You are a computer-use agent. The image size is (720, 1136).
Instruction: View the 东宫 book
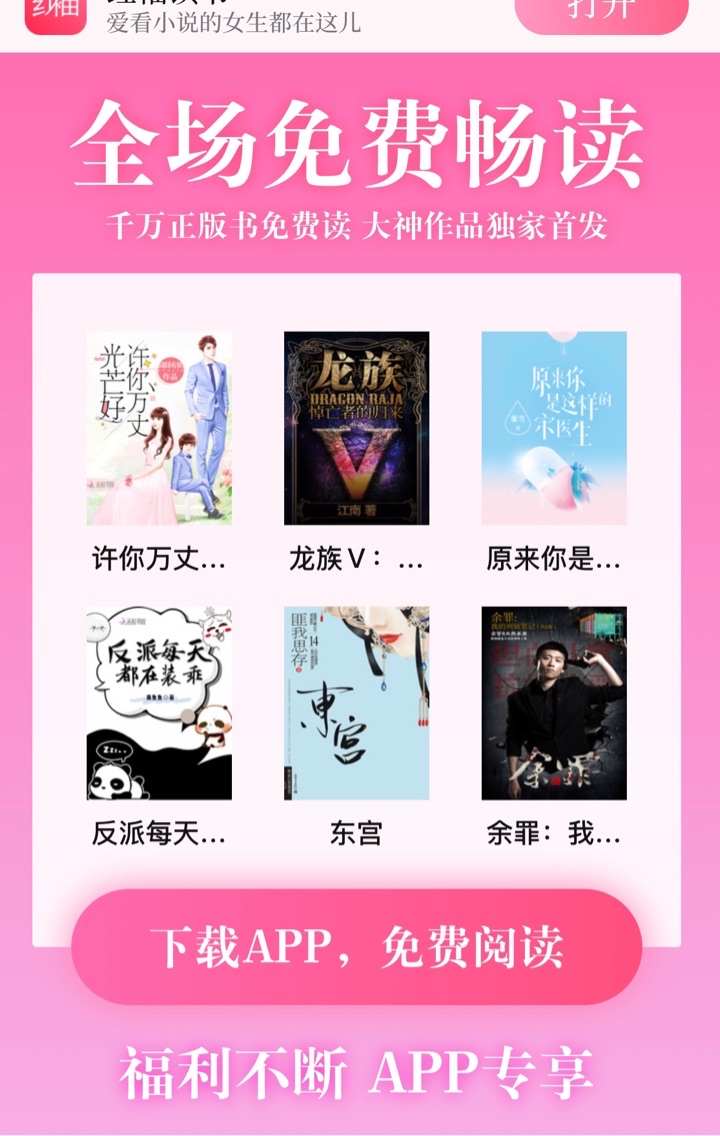(356, 702)
